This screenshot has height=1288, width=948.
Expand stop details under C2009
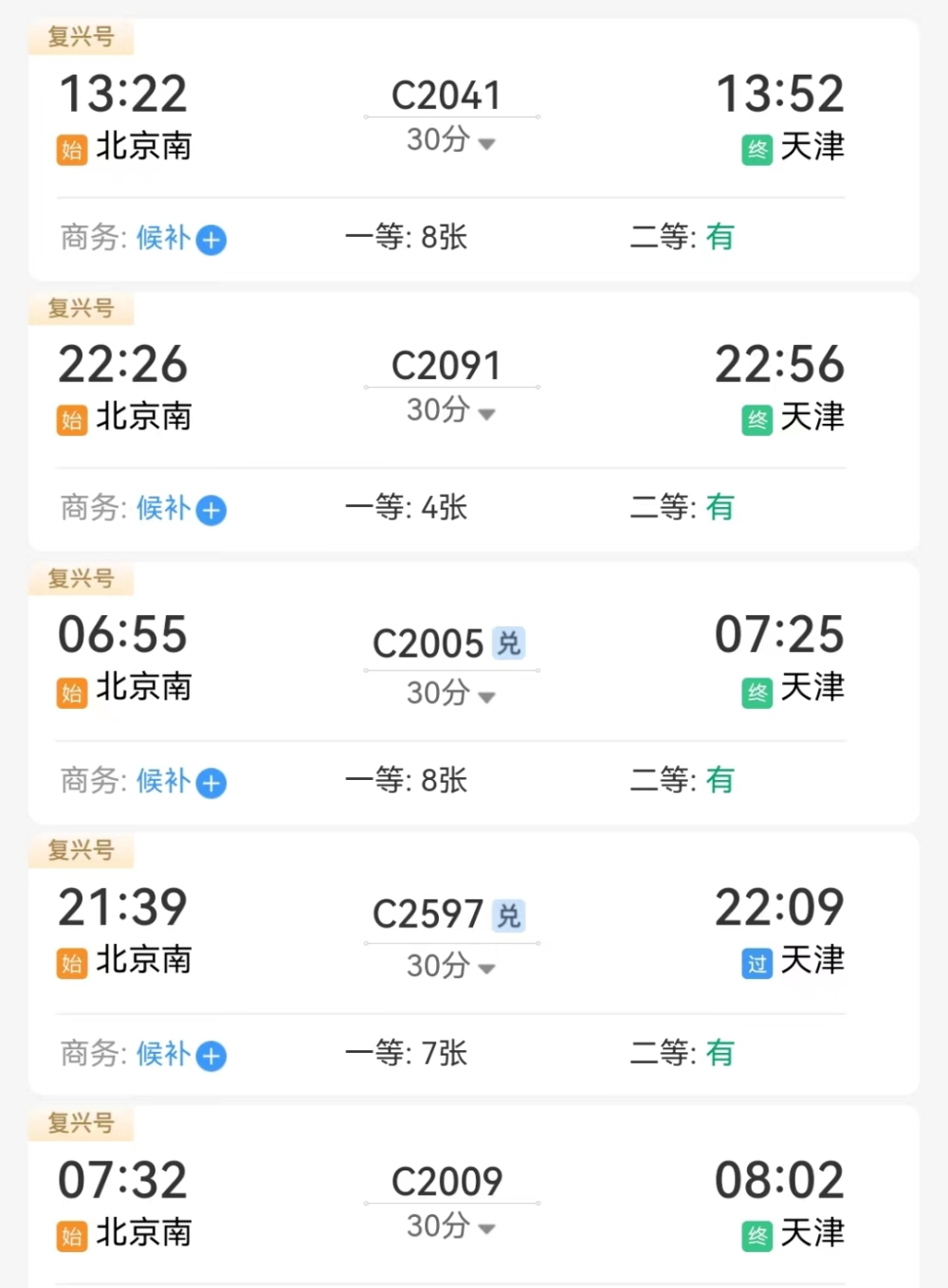pos(450,1227)
